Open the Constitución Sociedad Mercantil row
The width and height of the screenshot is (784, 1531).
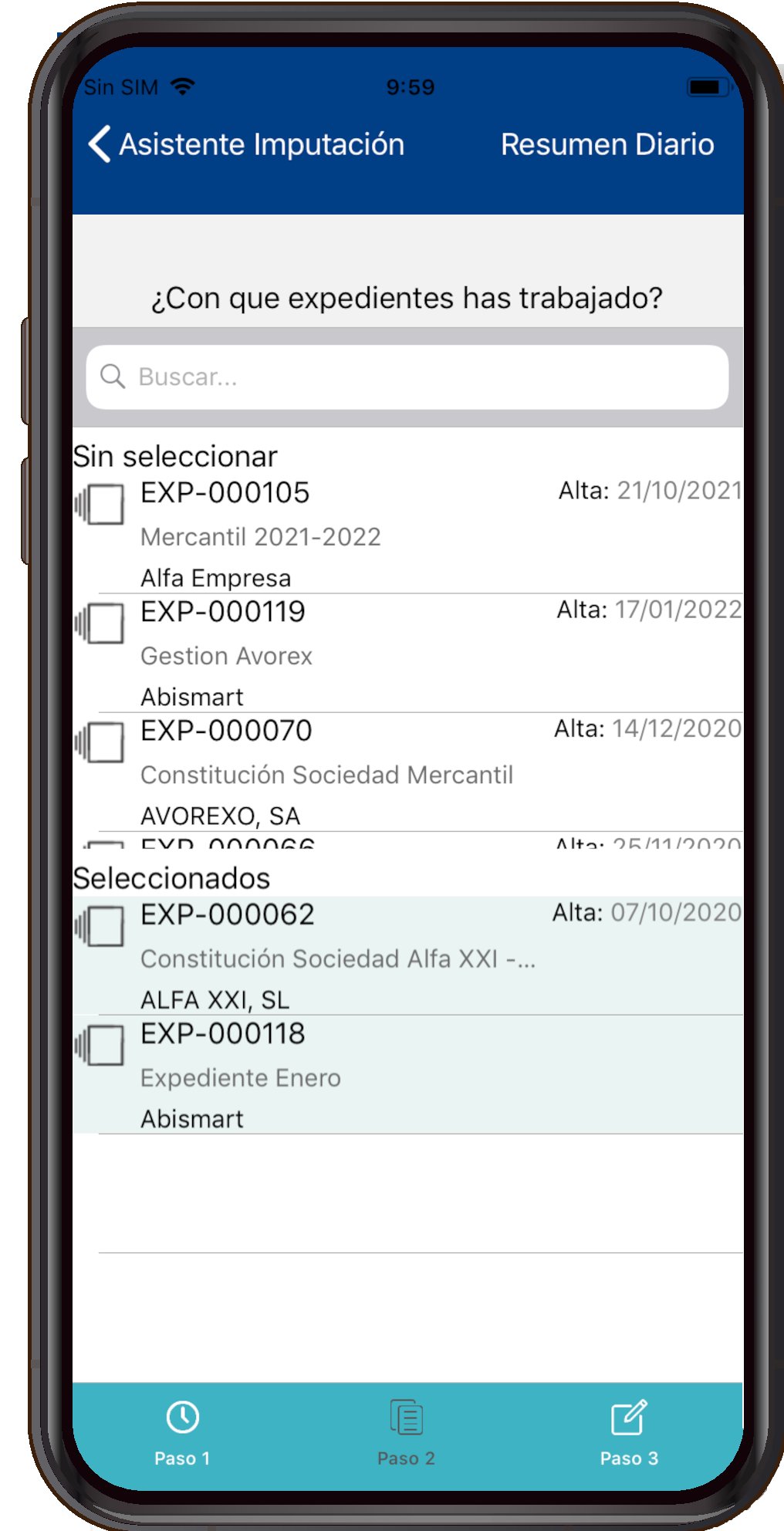407,772
